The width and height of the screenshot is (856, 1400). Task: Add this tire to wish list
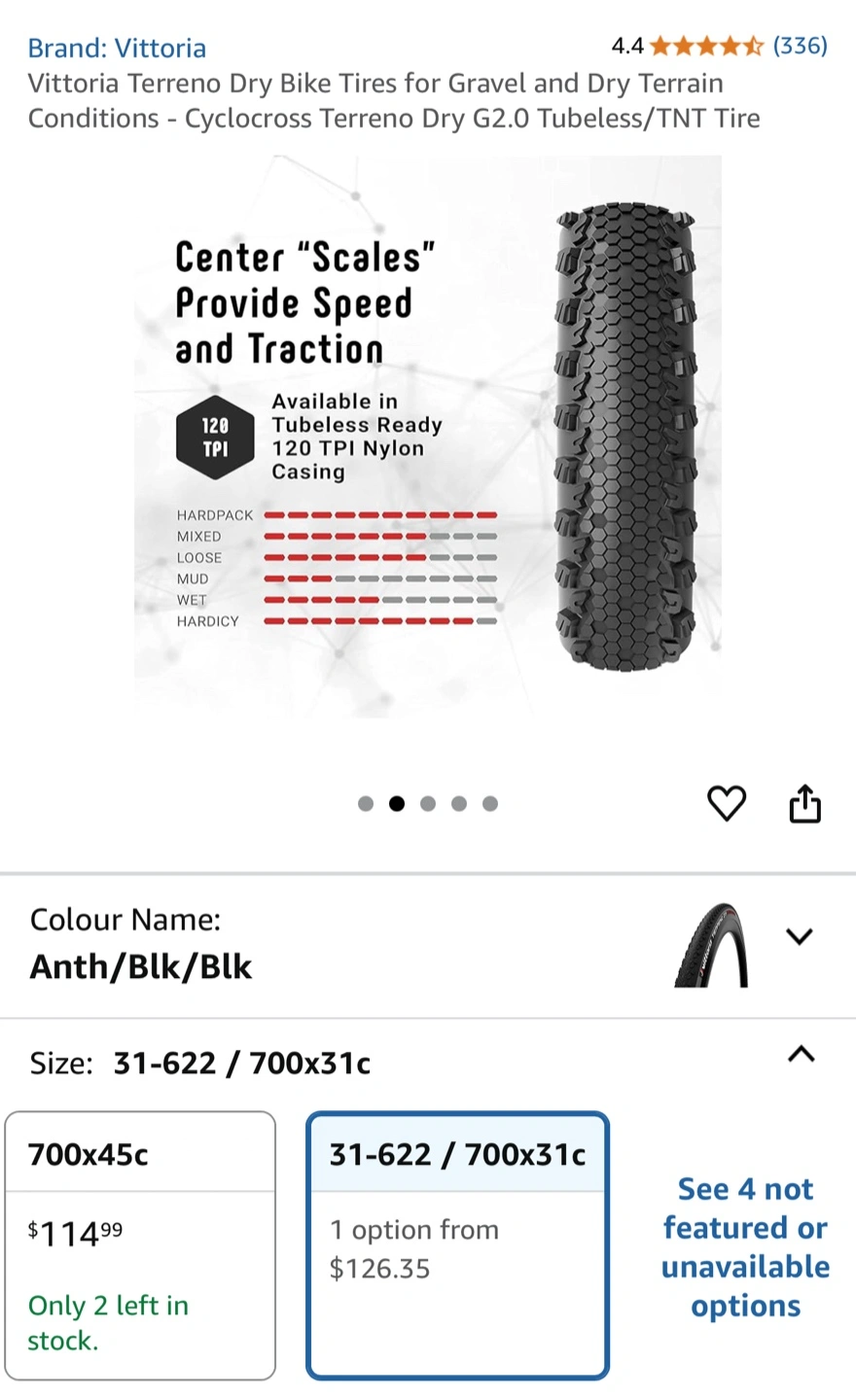click(x=726, y=803)
